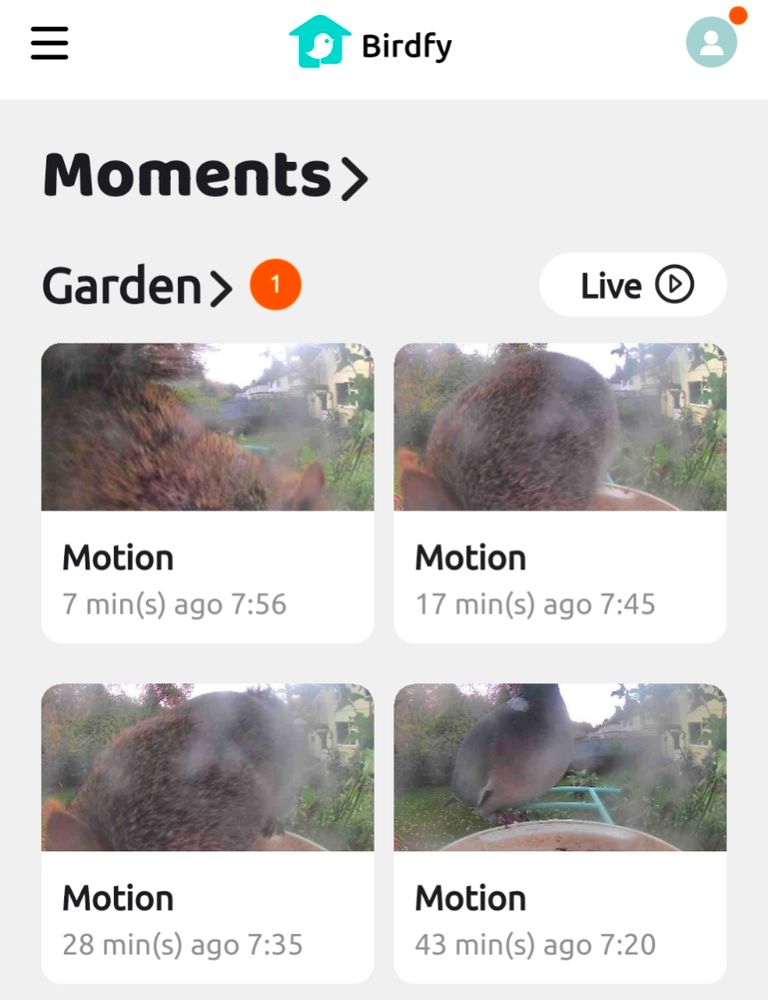This screenshot has height=1000, width=768.
Task: Open the Garden camera page
Action: coord(137,287)
